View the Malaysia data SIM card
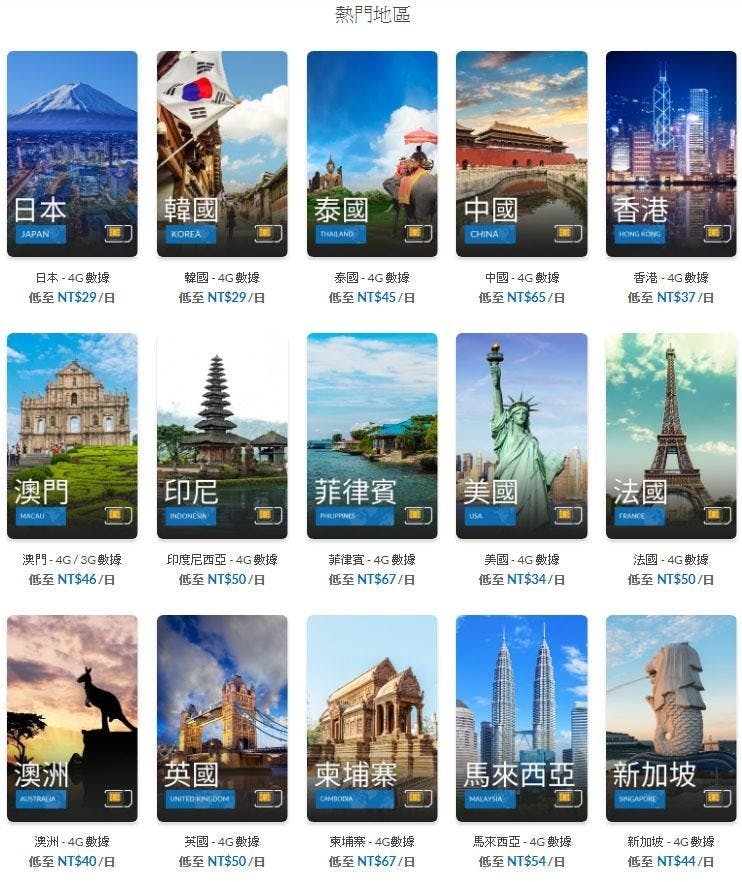 point(521,718)
